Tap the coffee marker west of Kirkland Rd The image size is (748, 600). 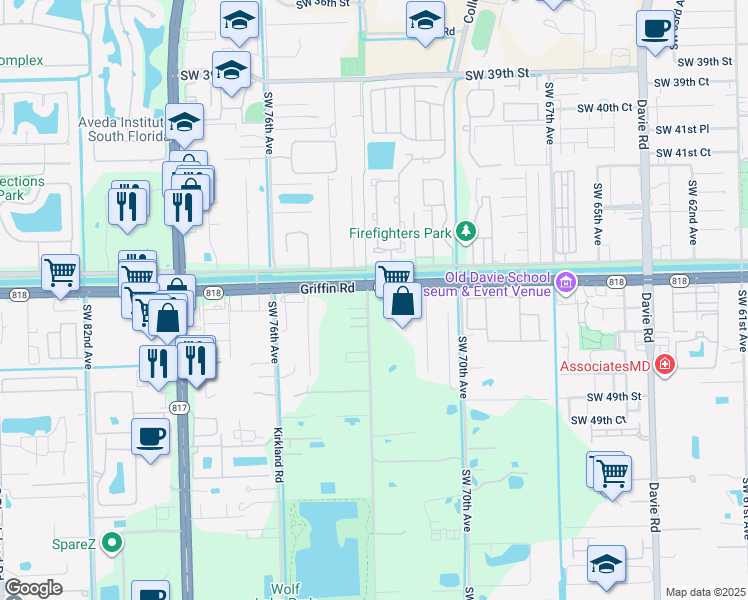coord(151,438)
